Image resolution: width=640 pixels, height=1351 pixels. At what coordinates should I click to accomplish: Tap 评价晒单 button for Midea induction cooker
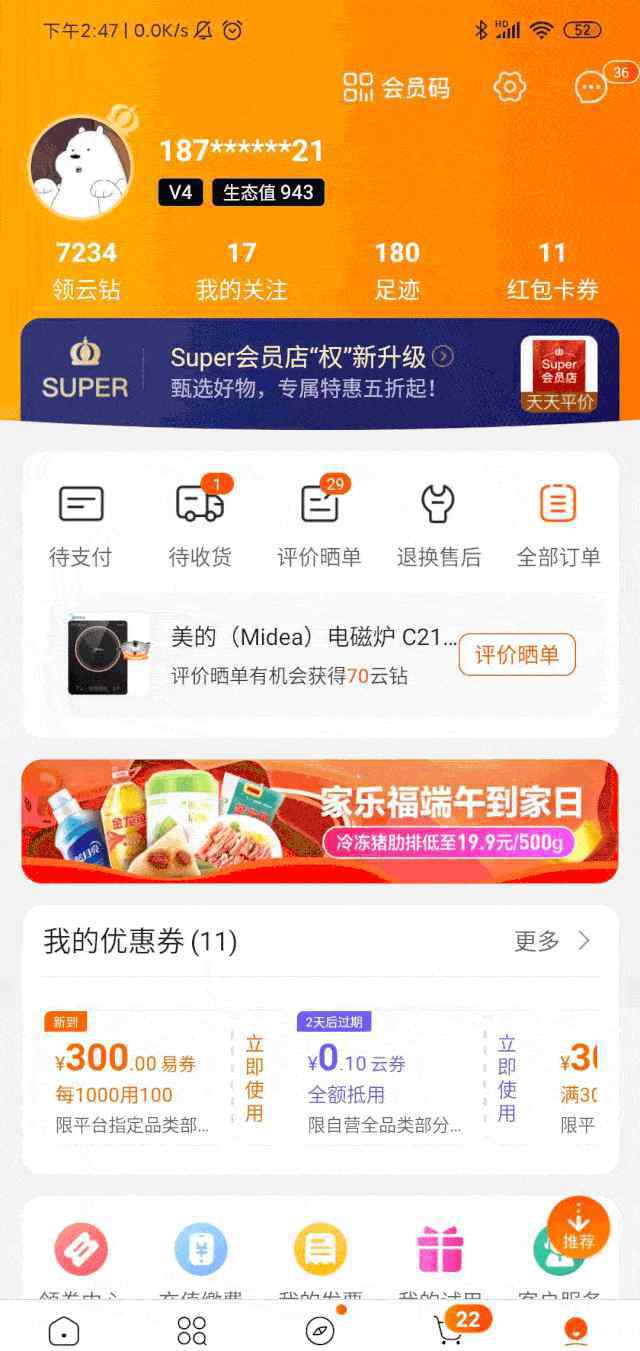click(517, 655)
